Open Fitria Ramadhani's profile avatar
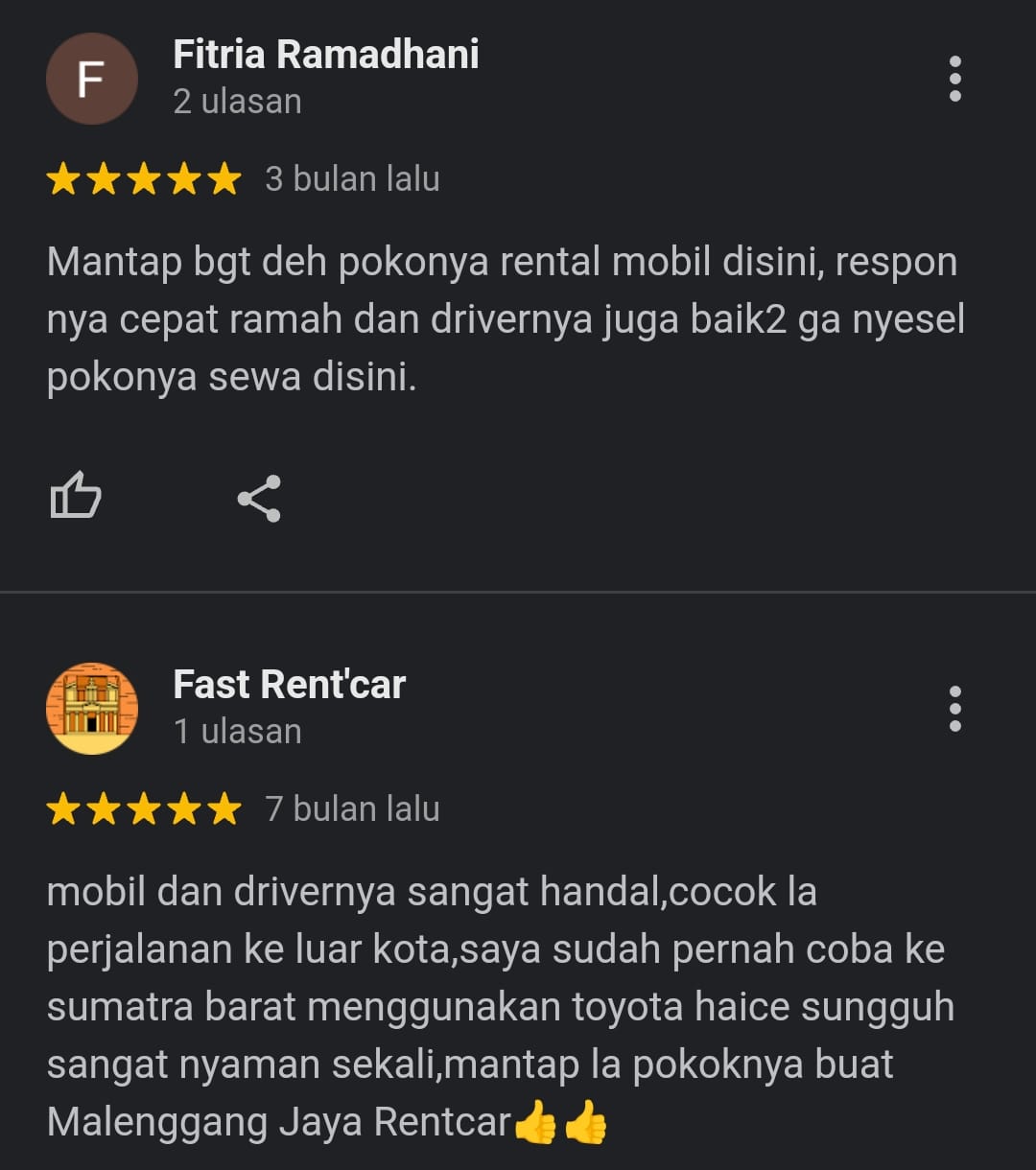The height and width of the screenshot is (1170, 1036). 91,79
